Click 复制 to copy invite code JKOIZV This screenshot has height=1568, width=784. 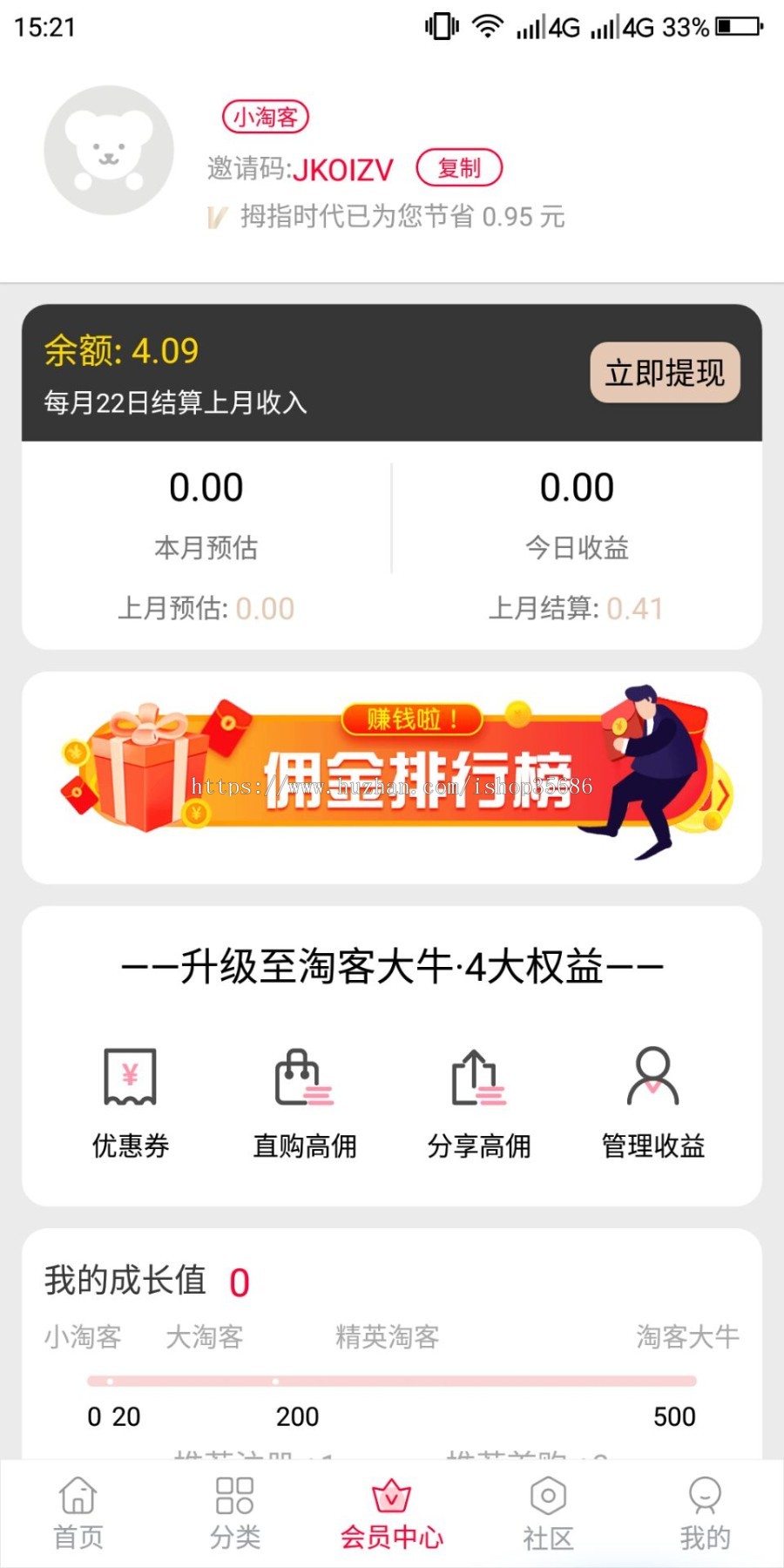(459, 168)
